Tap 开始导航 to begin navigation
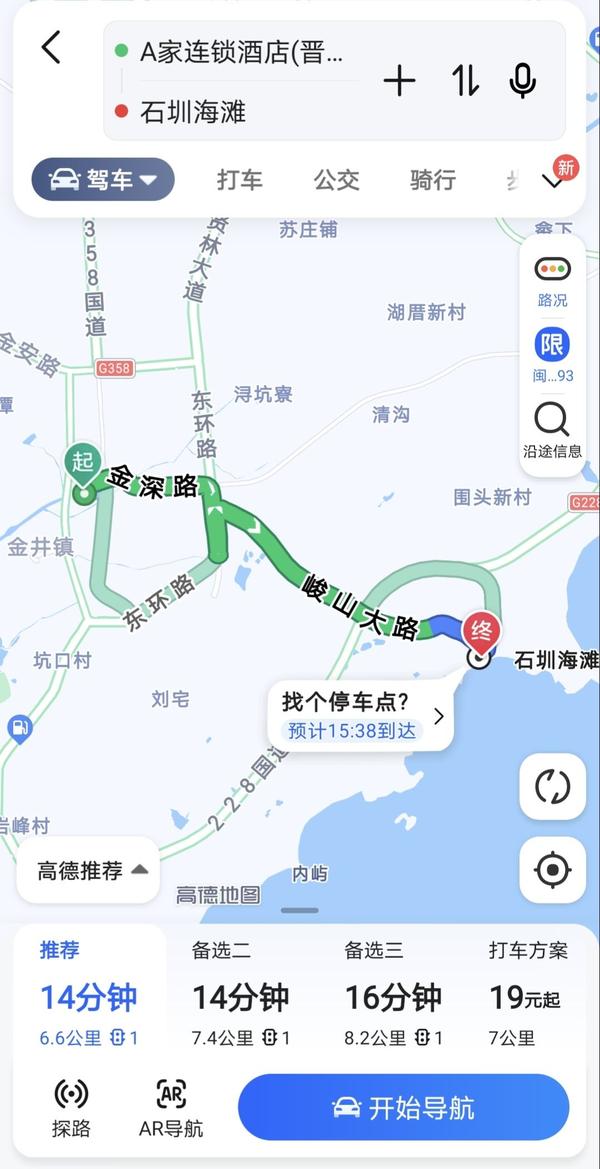Screen dimensions: 600x1169 pyautogui.click(x=403, y=1107)
